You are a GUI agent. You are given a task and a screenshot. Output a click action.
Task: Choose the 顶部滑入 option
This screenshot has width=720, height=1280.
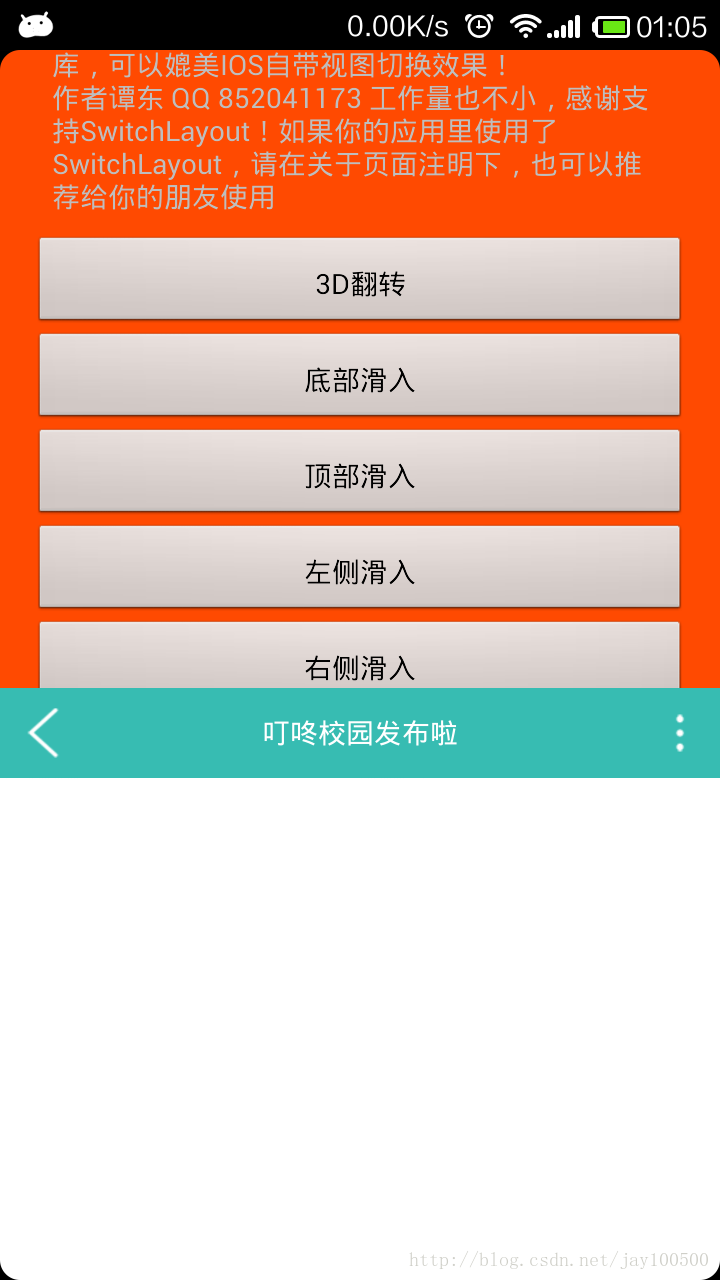pos(360,471)
